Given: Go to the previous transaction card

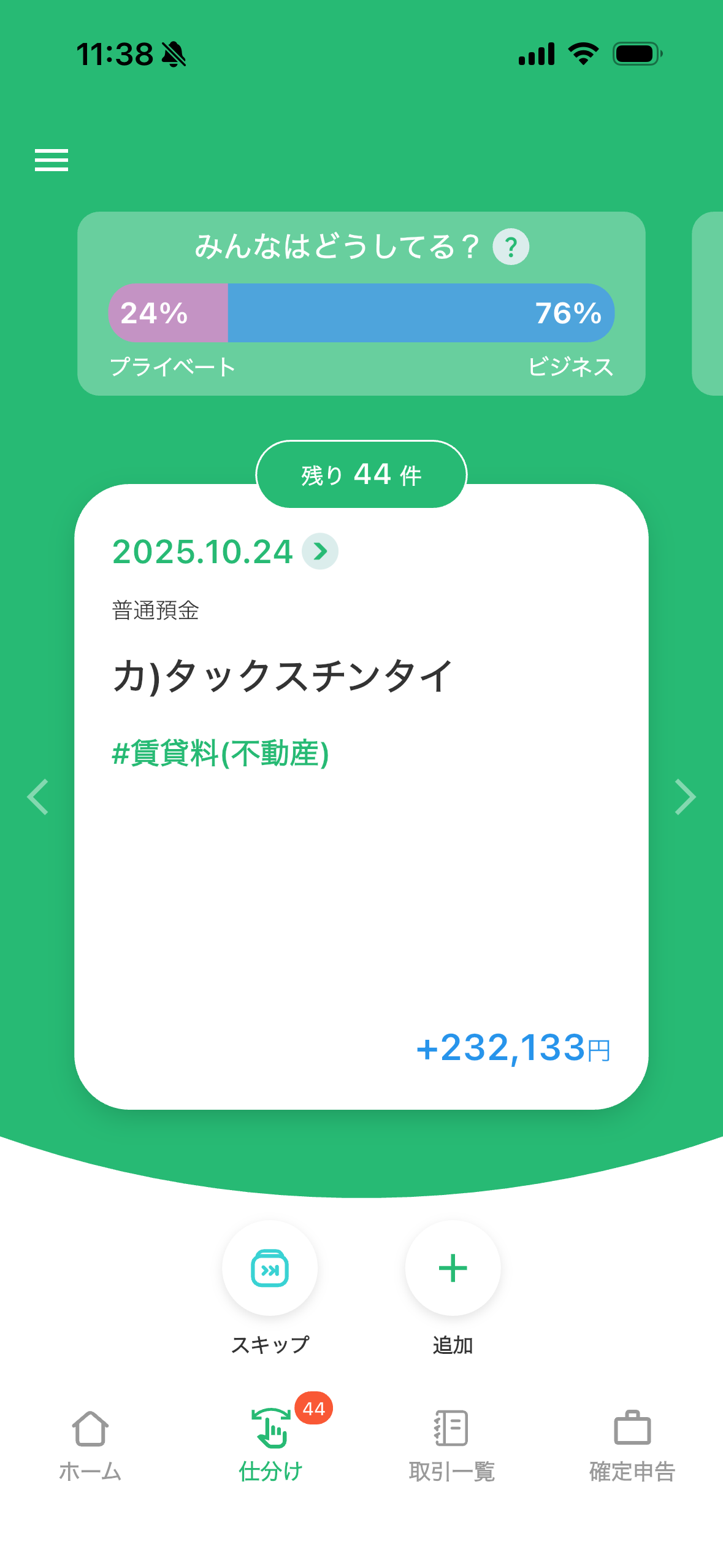Looking at the screenshot, I should point(38,797).
